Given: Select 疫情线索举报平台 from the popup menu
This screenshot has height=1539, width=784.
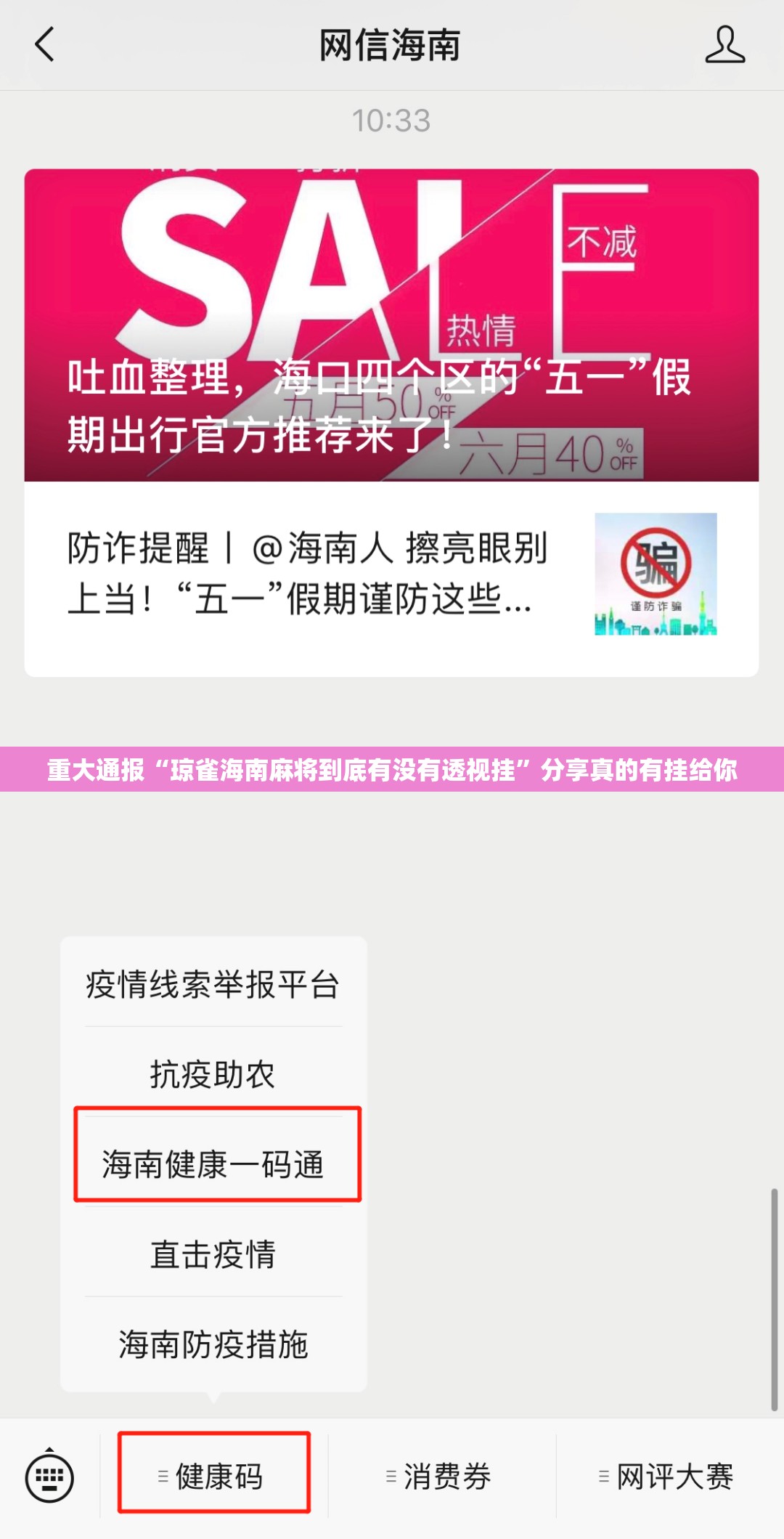Looking at the screenshot, I should [213, 985].
